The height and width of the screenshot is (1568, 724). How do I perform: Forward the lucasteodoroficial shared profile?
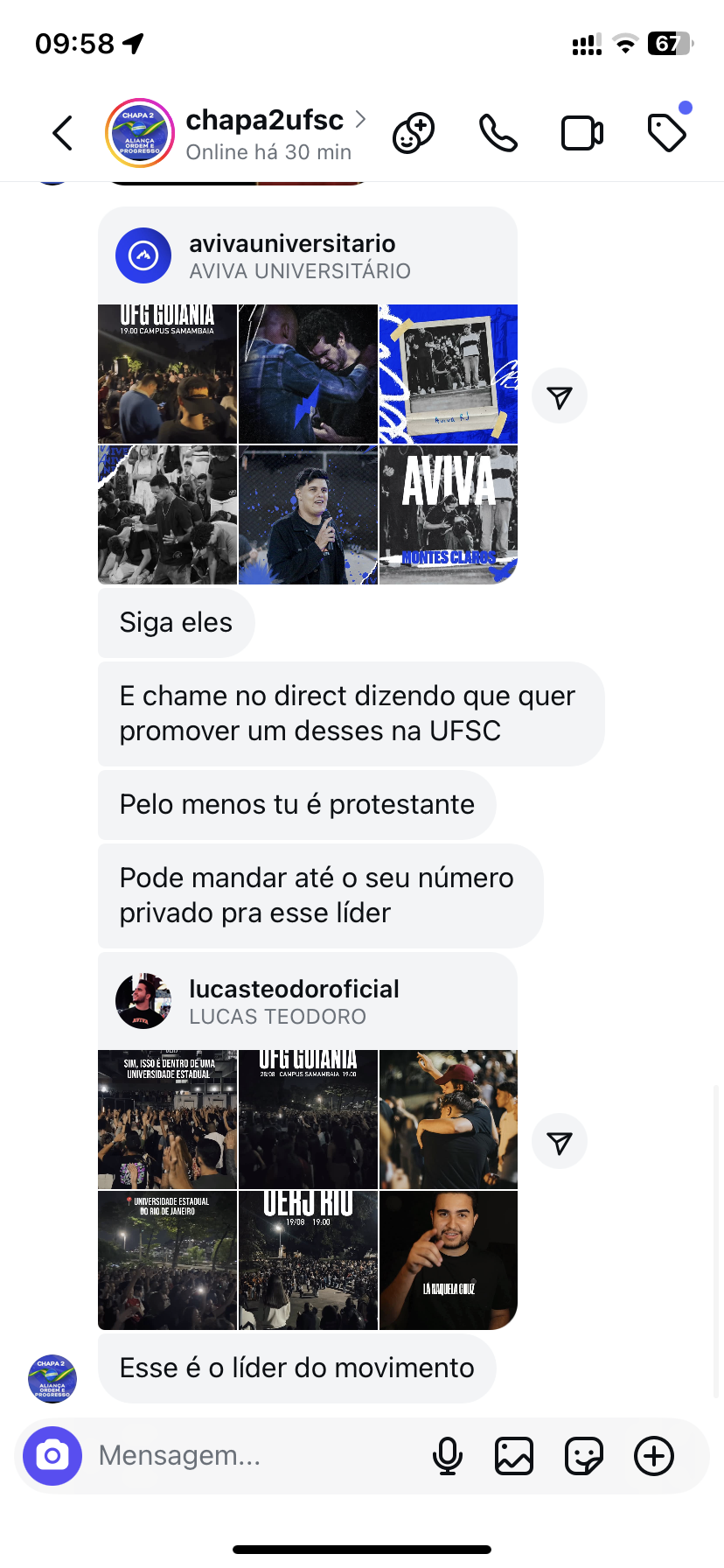point(559,1142)
